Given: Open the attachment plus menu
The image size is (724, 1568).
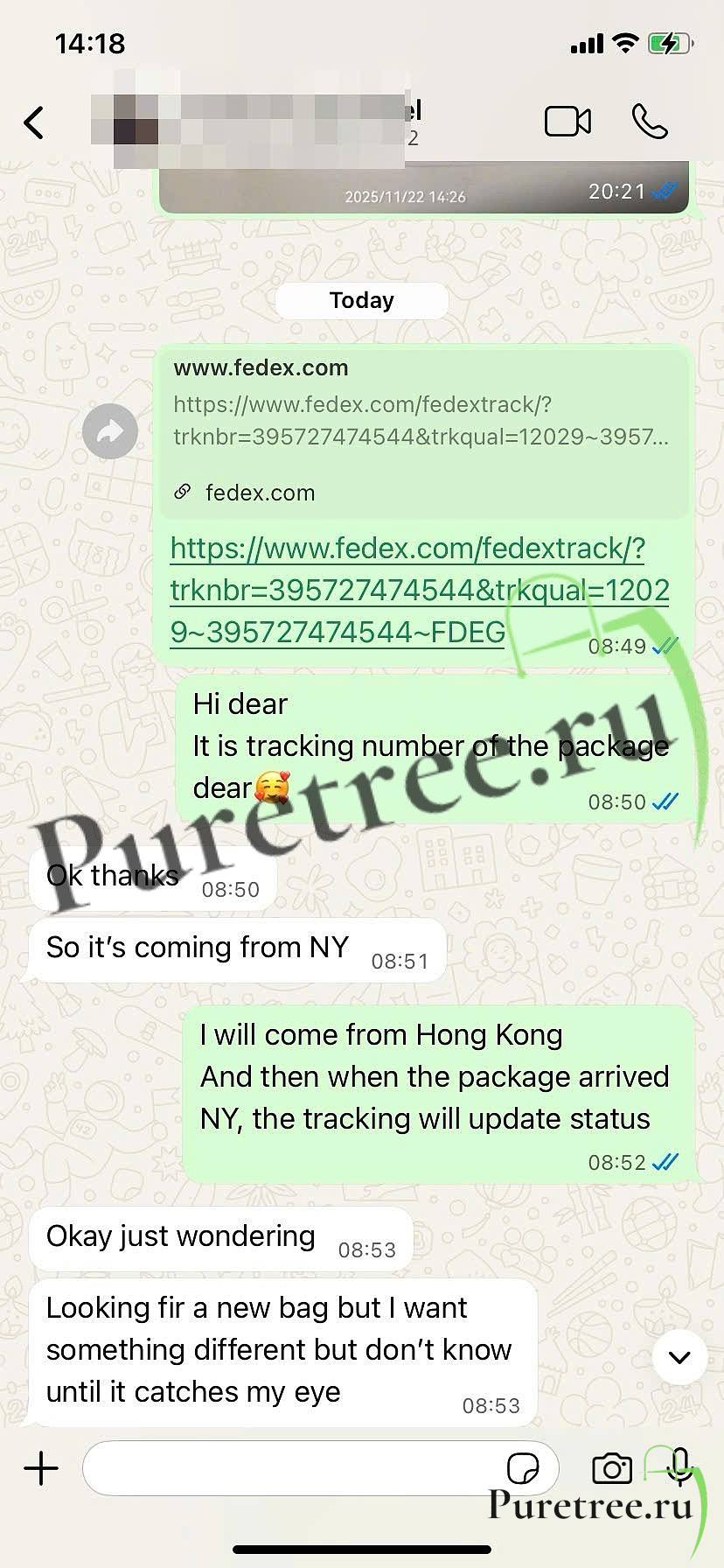Looking at the screenshot, I should pyautogui.click(x=41, y=1467).
